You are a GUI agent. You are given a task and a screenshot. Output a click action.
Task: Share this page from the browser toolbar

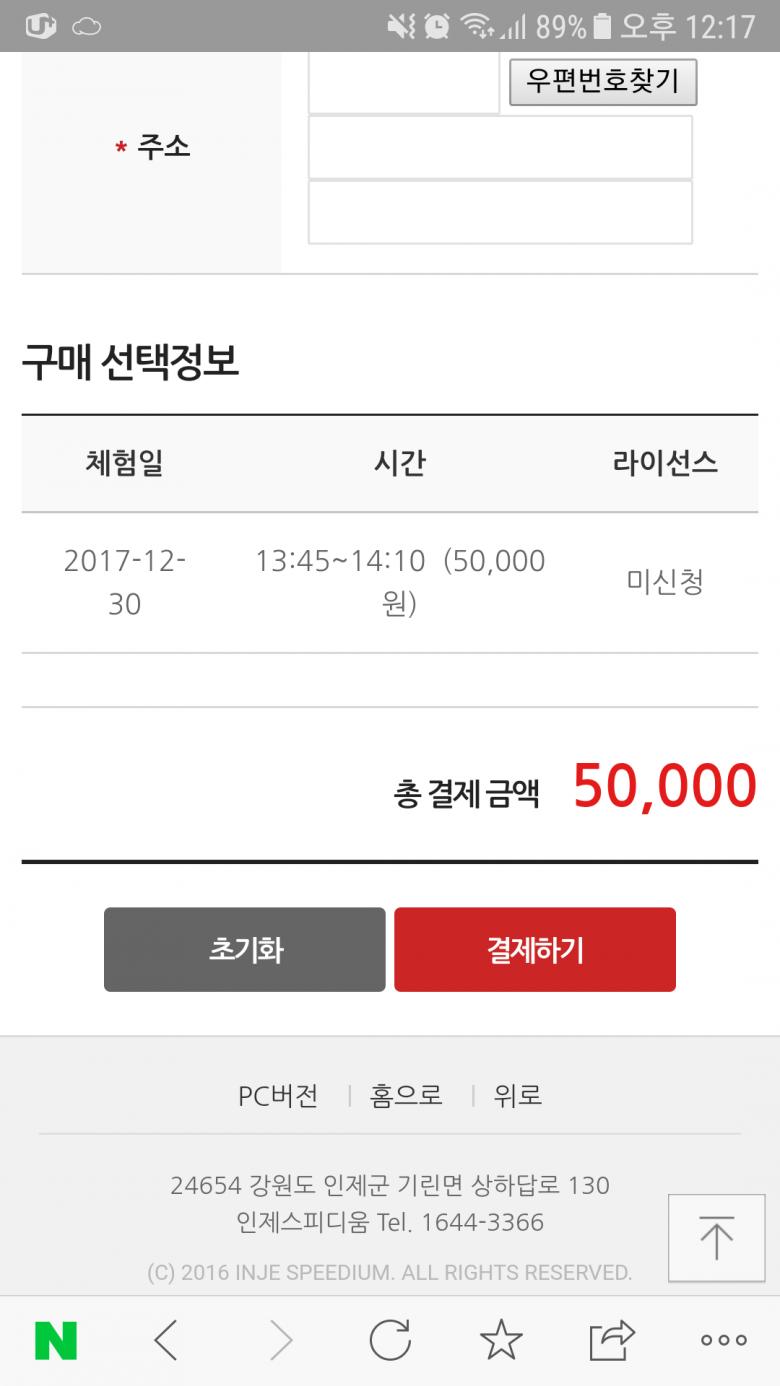pyautogui.click(x=612, y=1340)
